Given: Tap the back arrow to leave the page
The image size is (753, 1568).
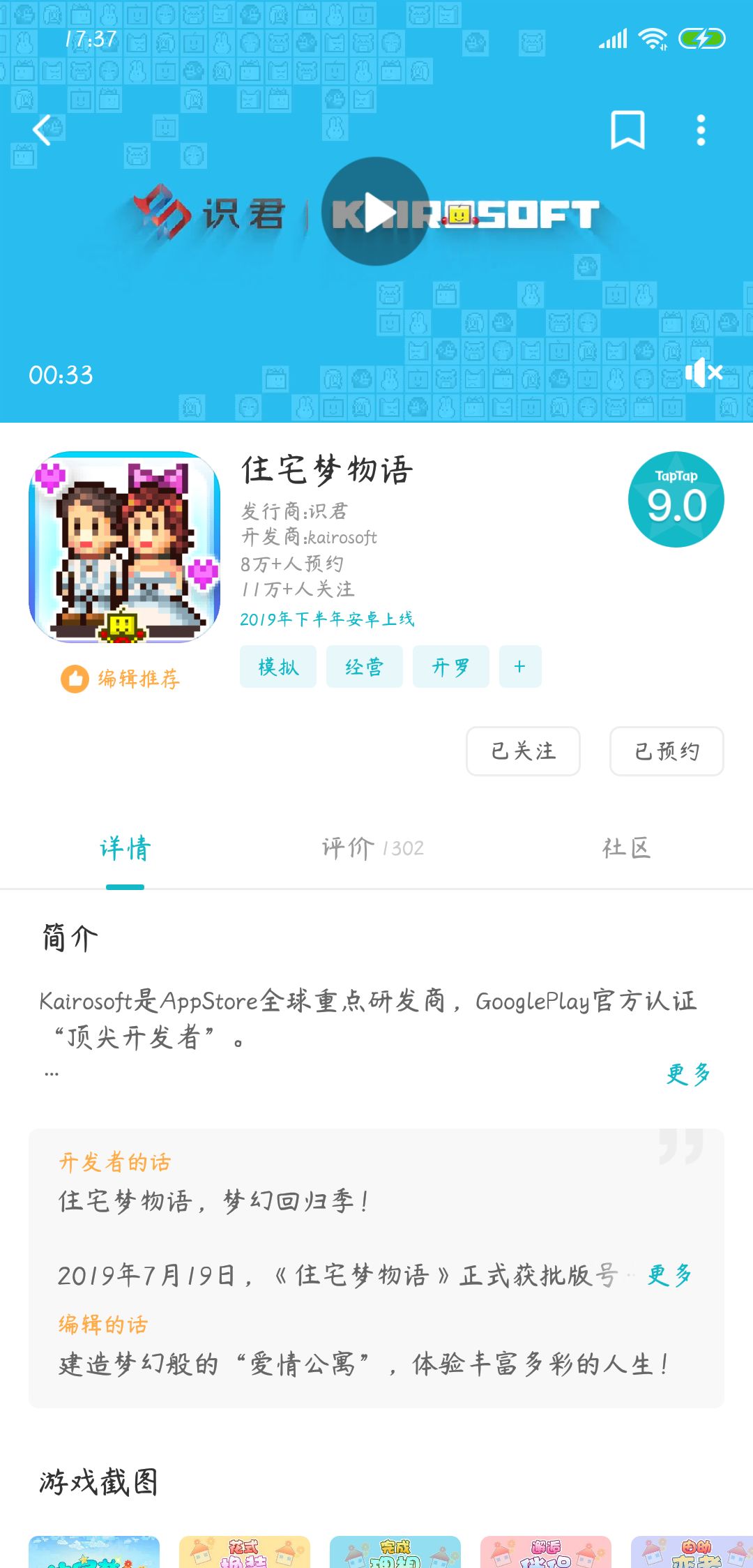Looking at the screenshot, I should point(43,131).
